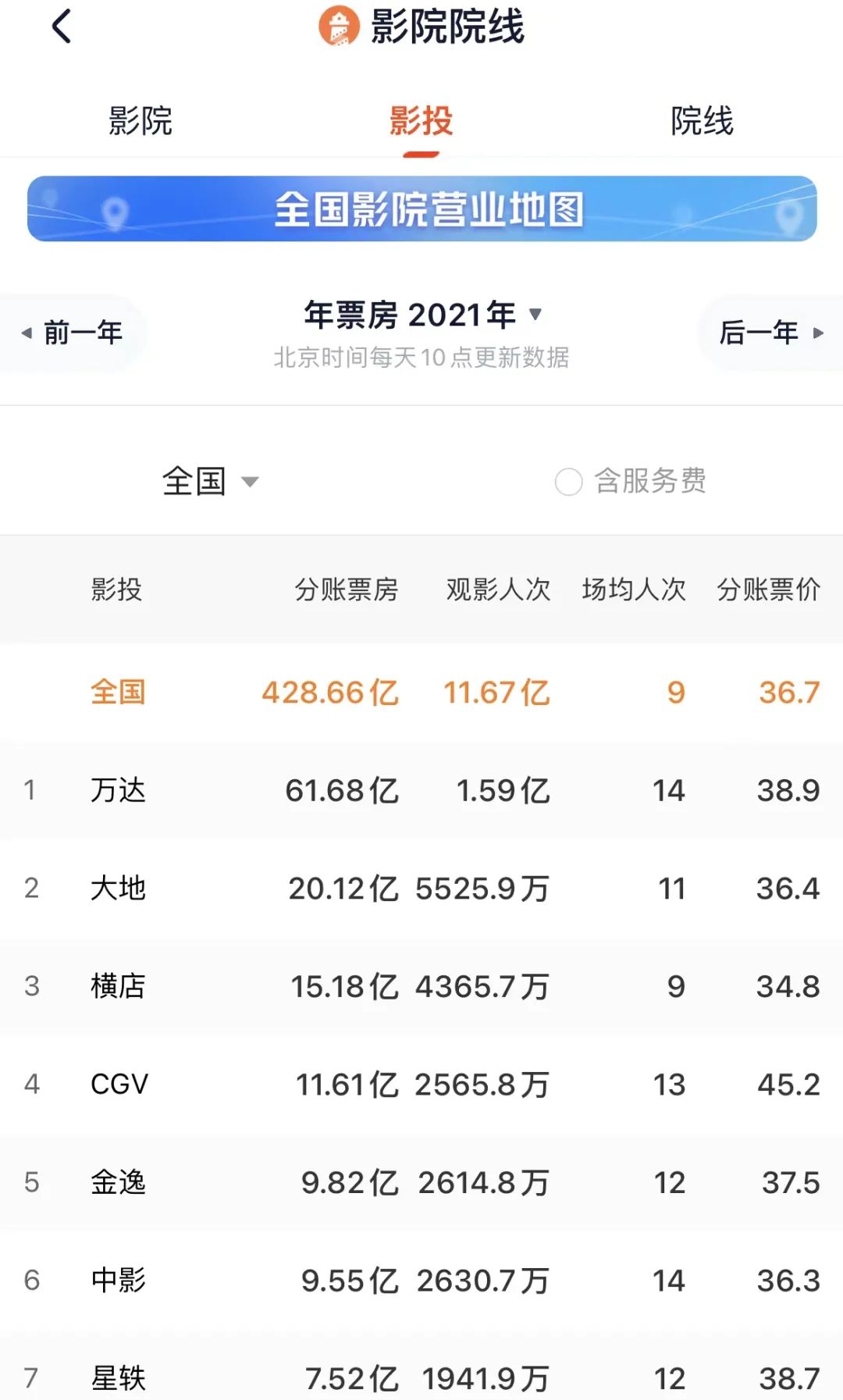The height and width of the screenshot is (1400, 843).
Task: Open the 全国影院营业地图 banner
Action: click(421, 209)
